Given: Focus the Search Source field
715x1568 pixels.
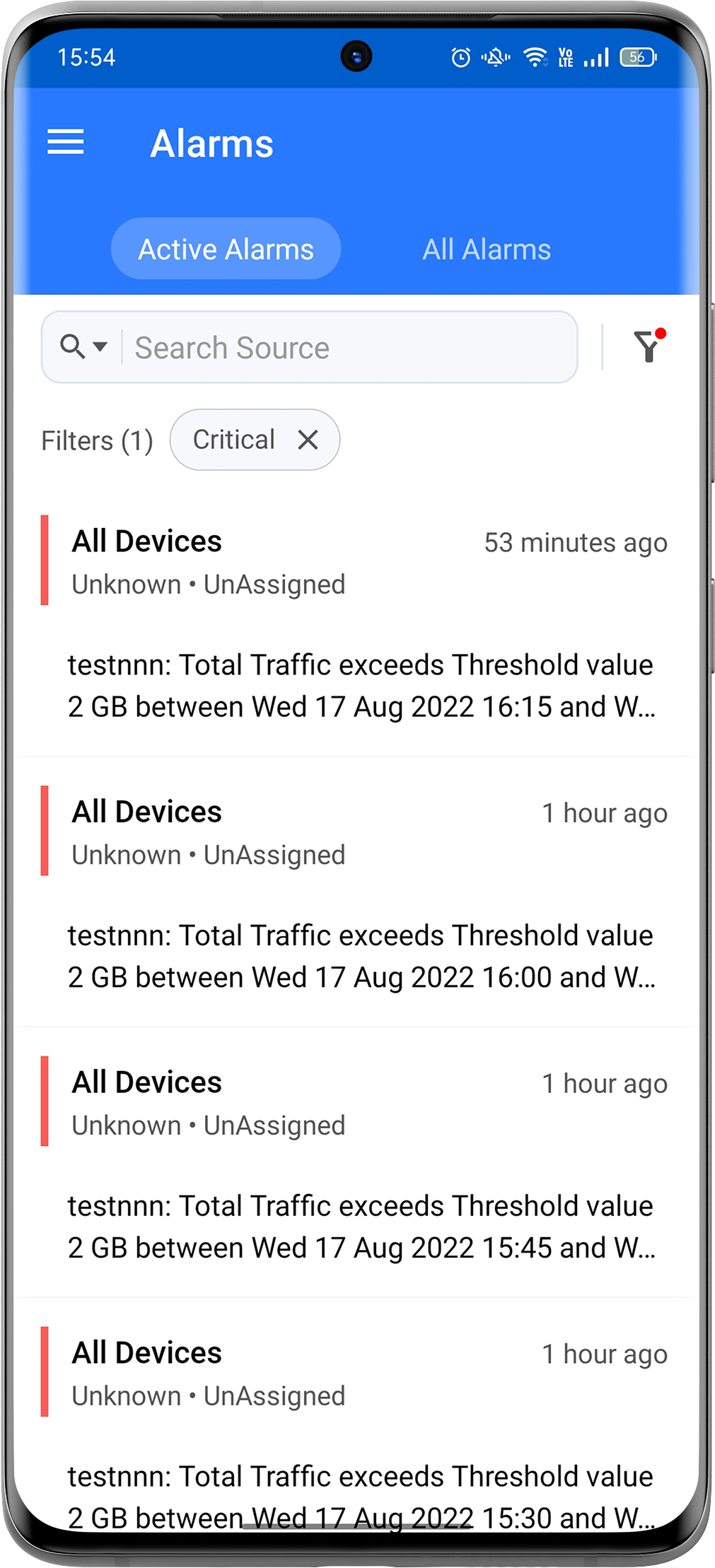Looking at the screenshot, I should tap(347, 348).
